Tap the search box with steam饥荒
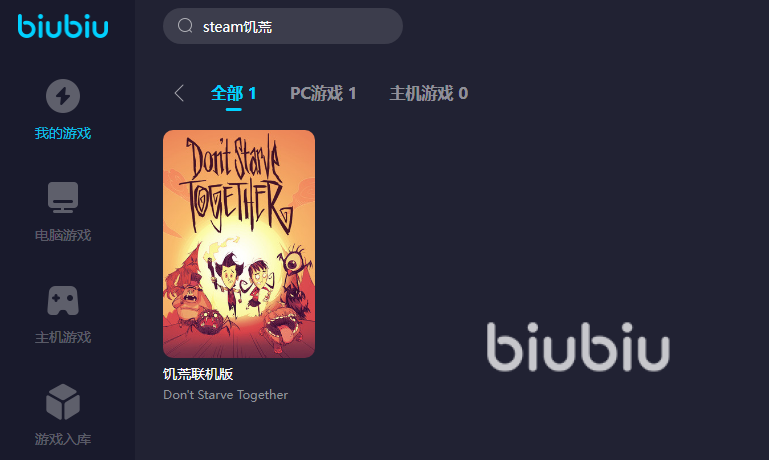 click(283, 26)
